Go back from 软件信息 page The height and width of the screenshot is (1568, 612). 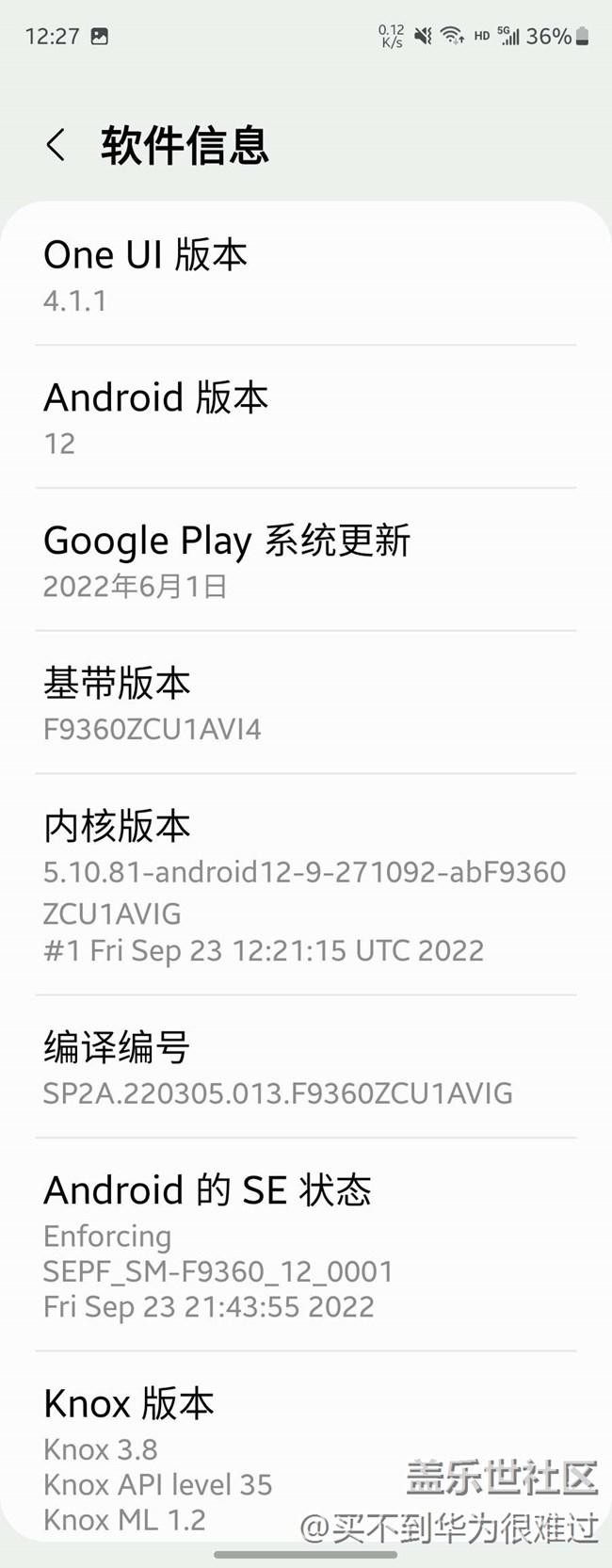point(56,146)
